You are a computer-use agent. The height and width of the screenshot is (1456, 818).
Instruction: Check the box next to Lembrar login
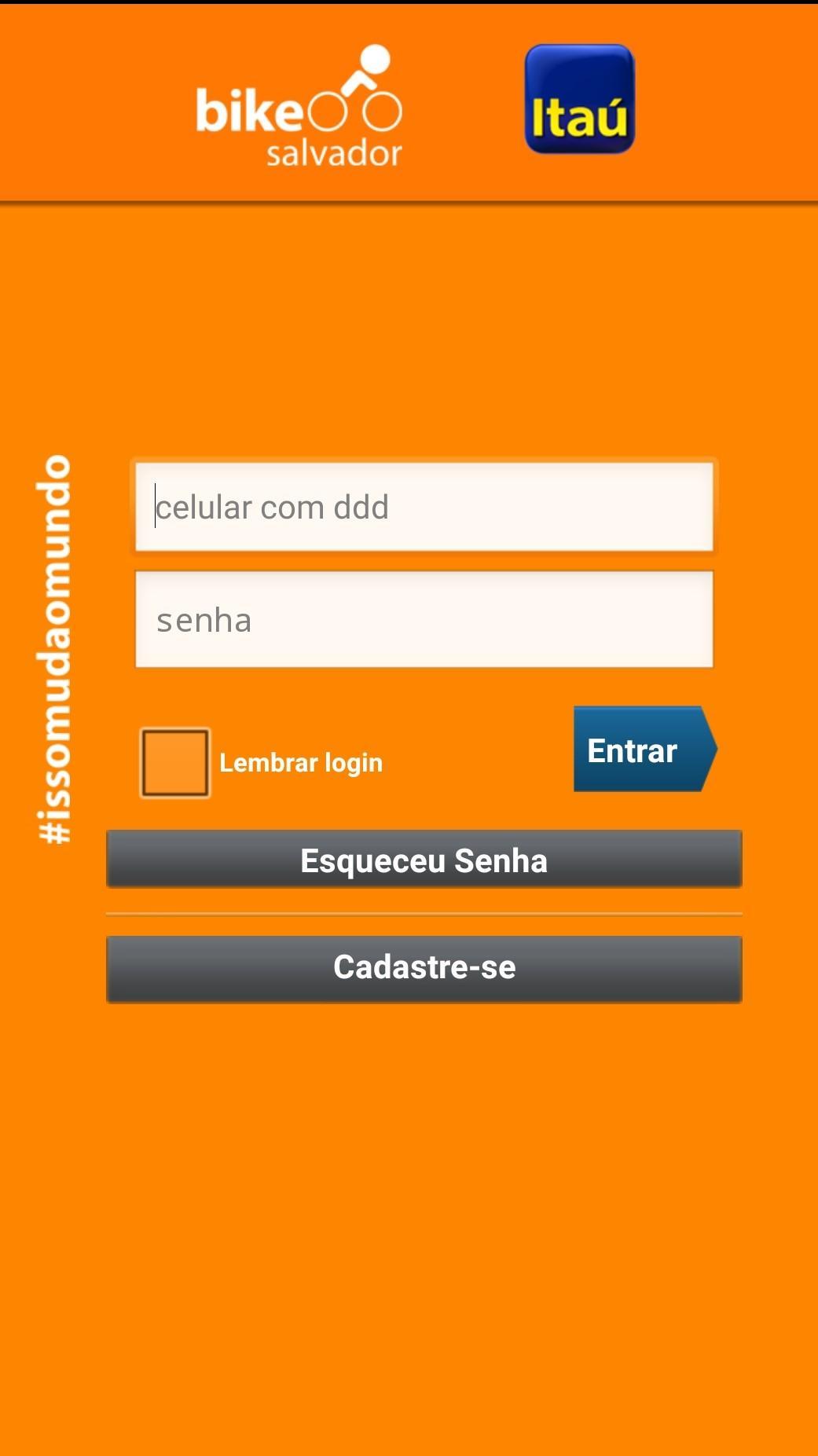coord(174,761)
